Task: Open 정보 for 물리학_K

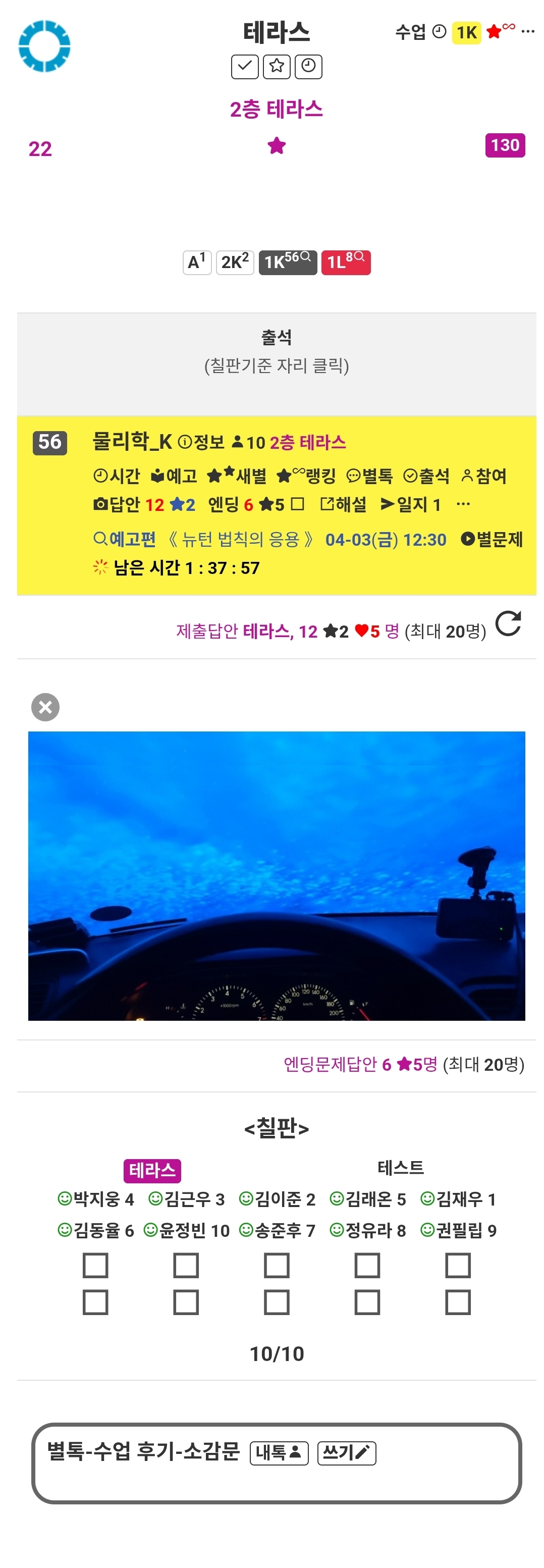Action: tap(201, 442)
